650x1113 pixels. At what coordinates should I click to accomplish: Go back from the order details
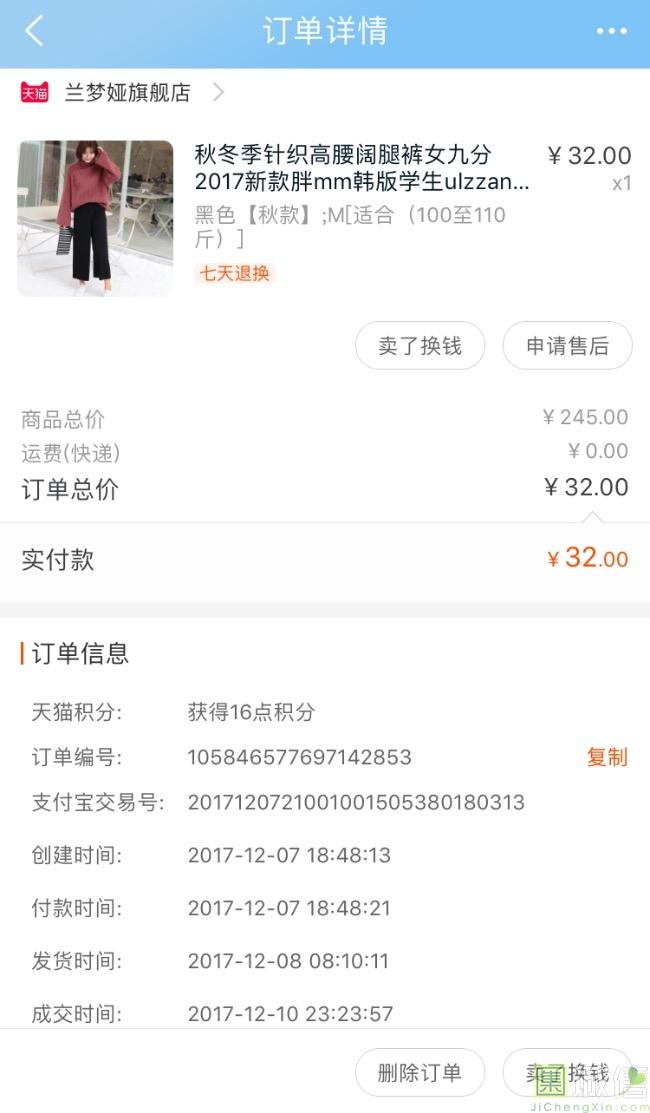[34, 31]
